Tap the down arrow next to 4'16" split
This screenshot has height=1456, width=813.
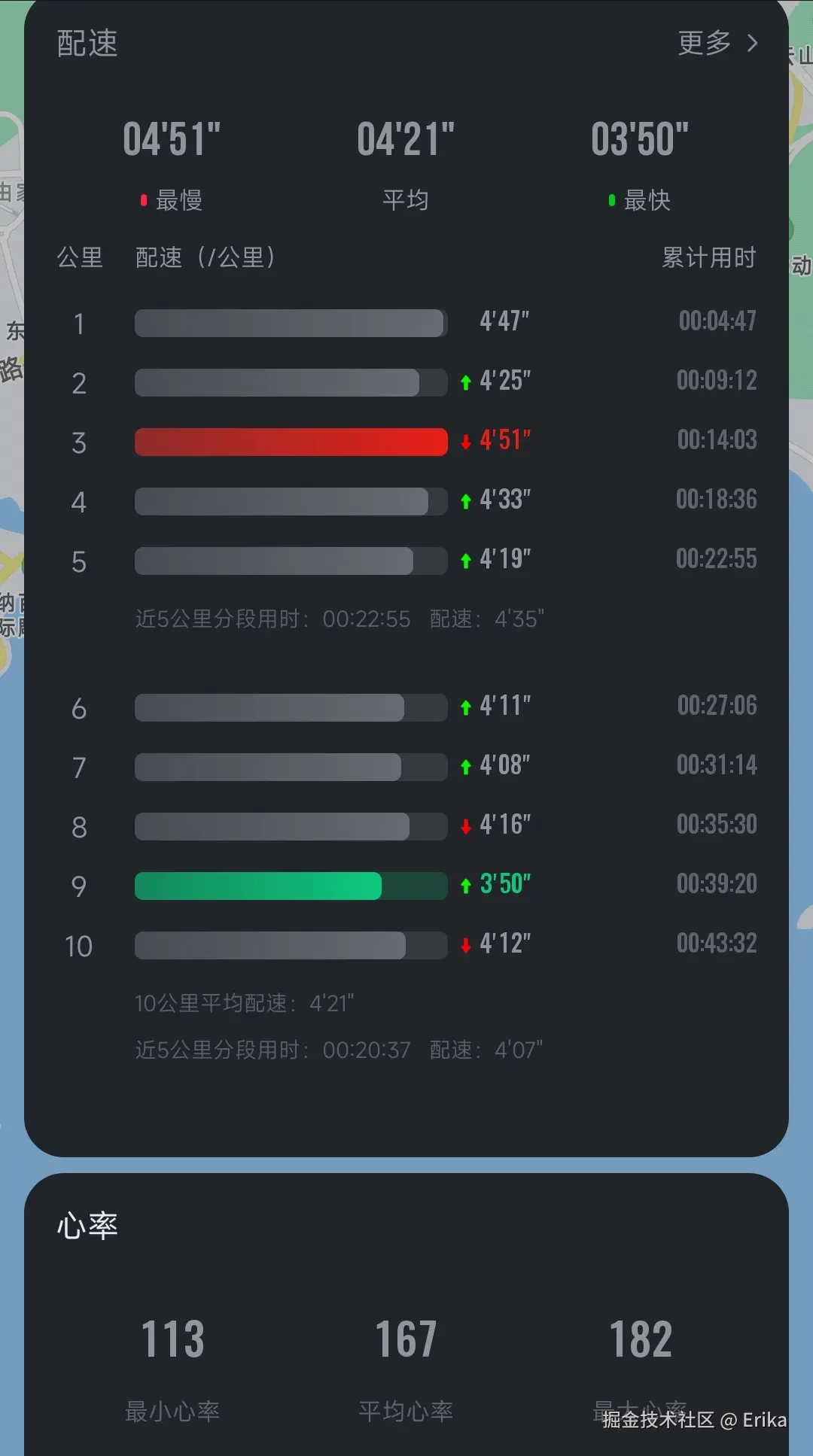click(464, 825)
